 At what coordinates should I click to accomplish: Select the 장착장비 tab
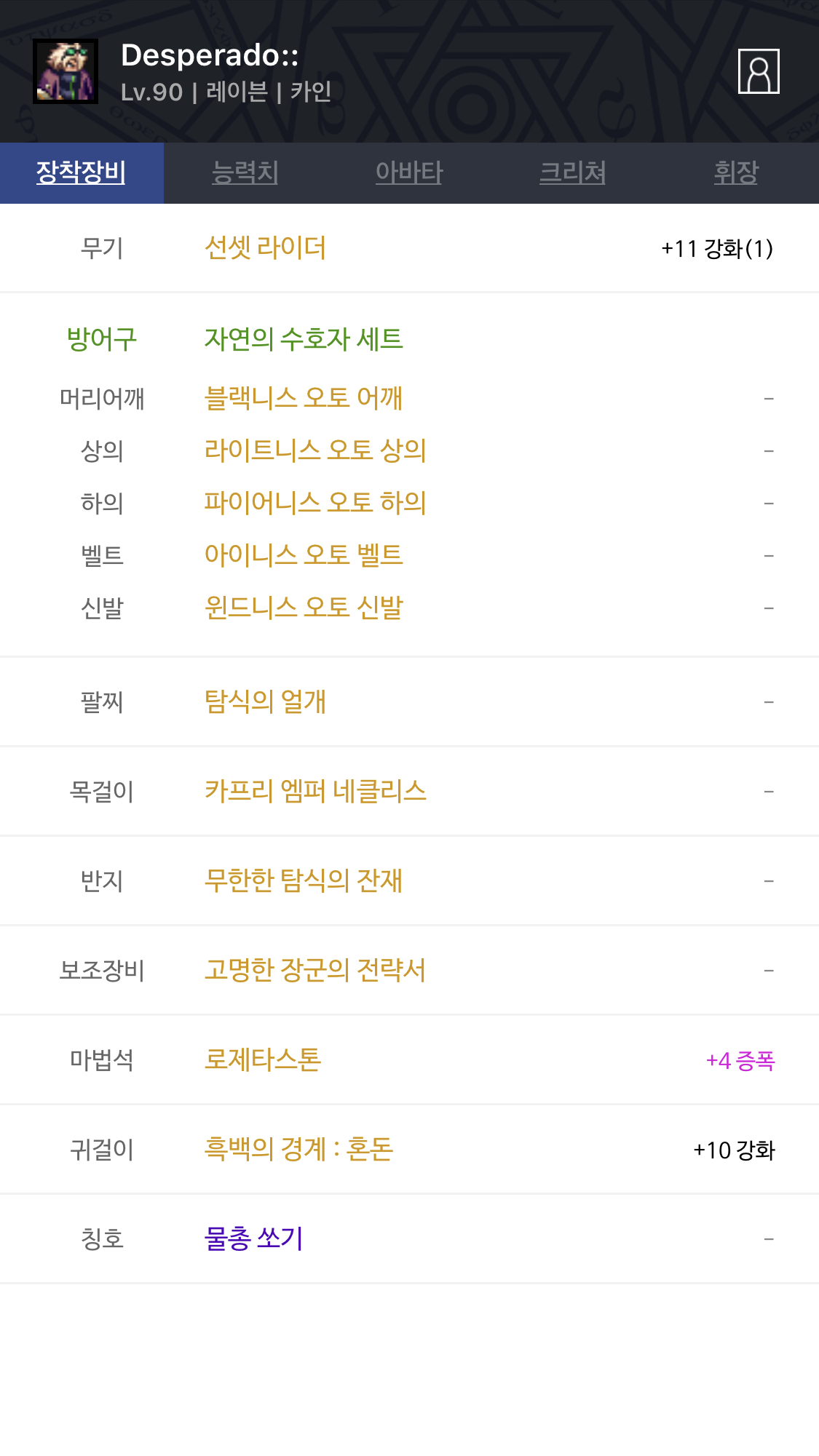coord(81,172)
